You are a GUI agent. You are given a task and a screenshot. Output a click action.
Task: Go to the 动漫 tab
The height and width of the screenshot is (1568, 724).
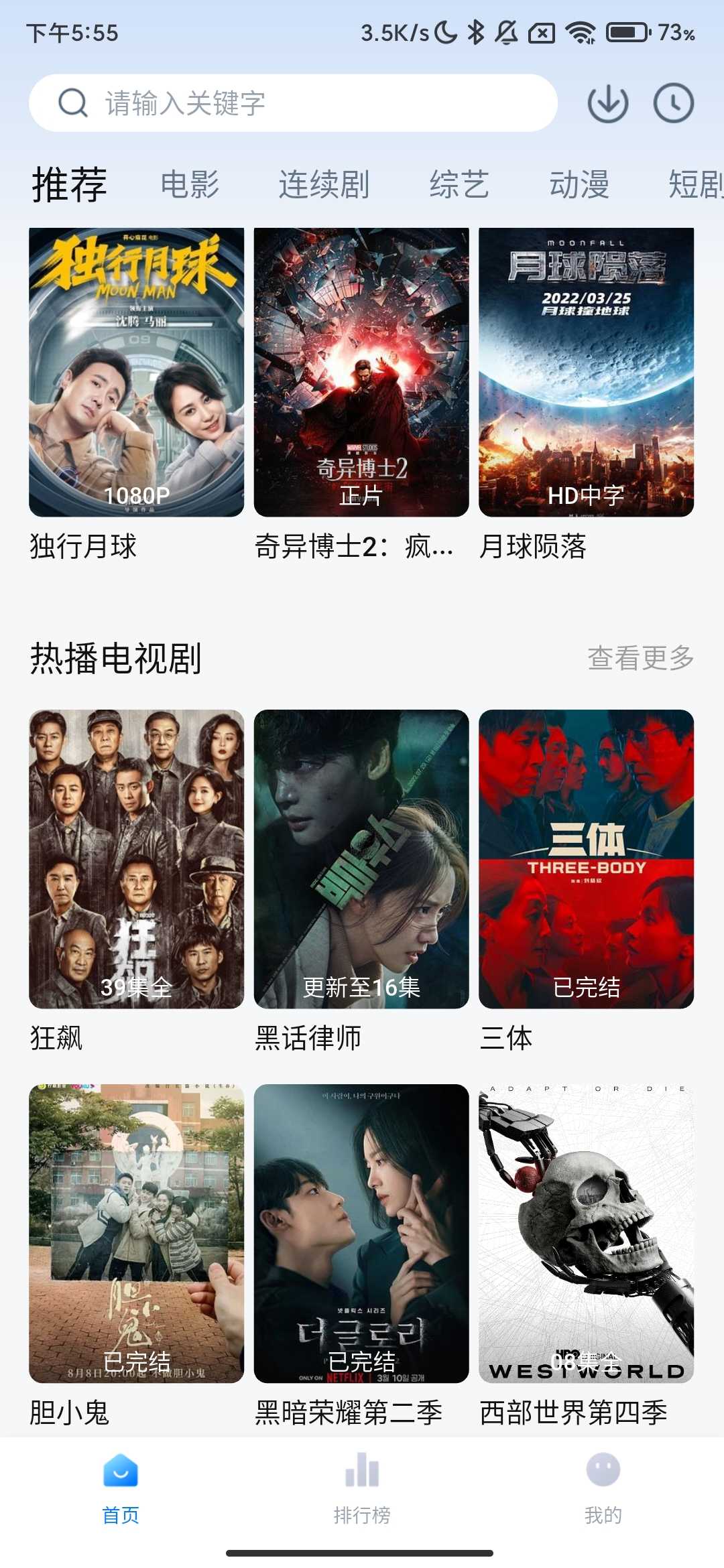(x=579, y=184)
